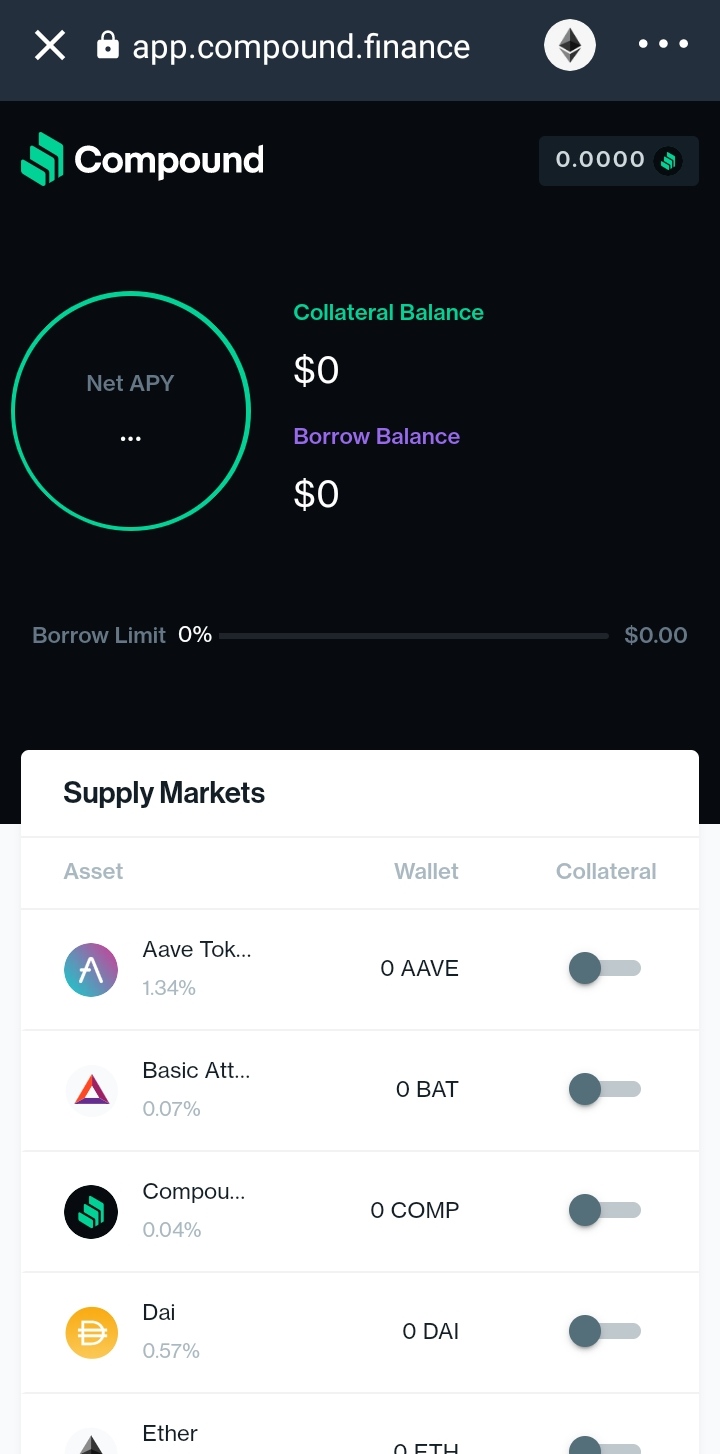Open the Compound token supply market

(193, 1210)
